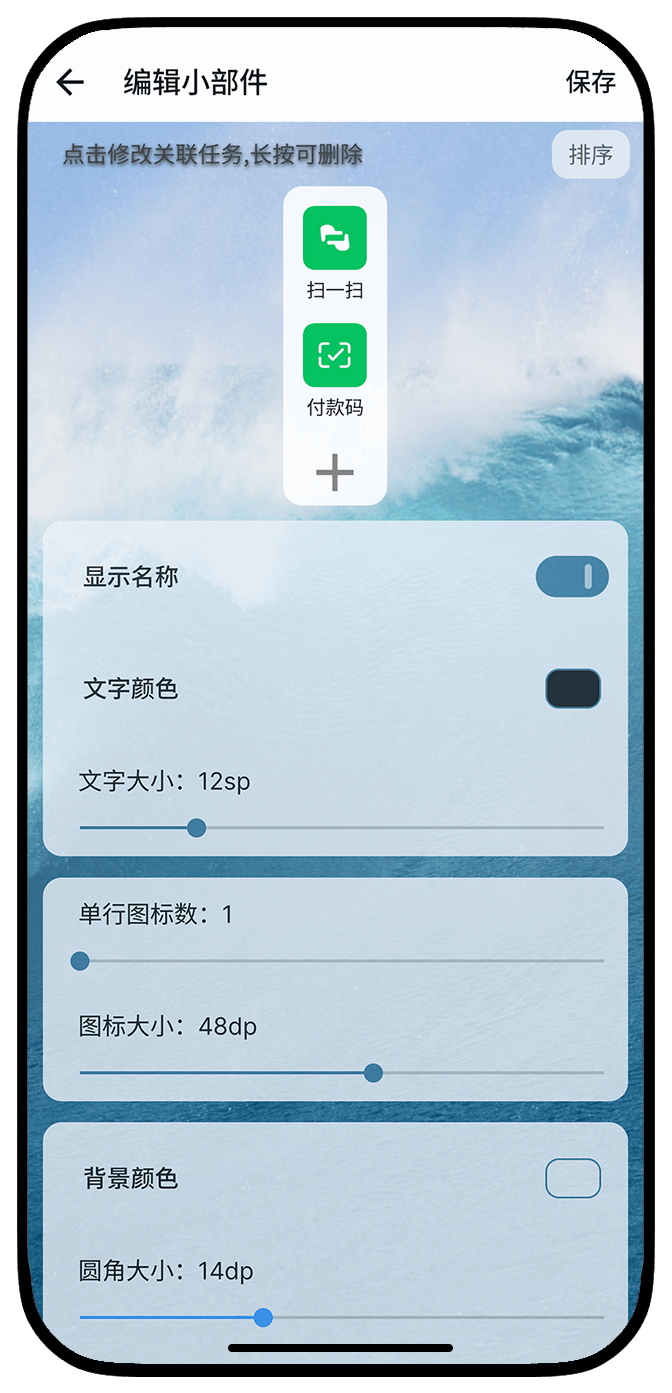Image resolution: width=672 pixels, height=1393 pixels.
Task: Go back from the widget editor
Action: click(70, 82)
